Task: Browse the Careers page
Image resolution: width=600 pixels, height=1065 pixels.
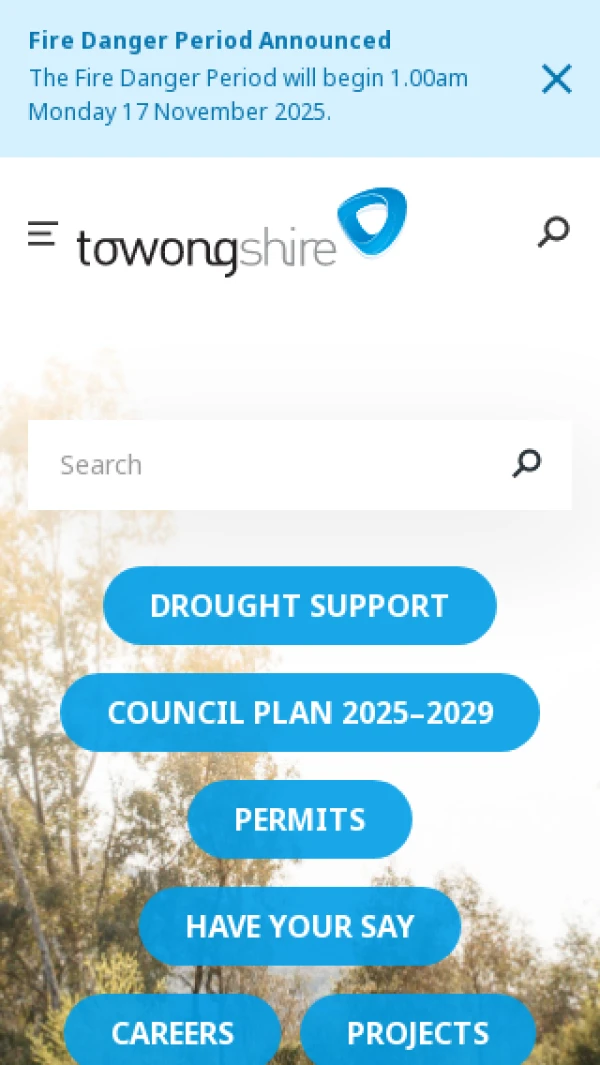Action: pyautogui.click(x=172, y=1032)
